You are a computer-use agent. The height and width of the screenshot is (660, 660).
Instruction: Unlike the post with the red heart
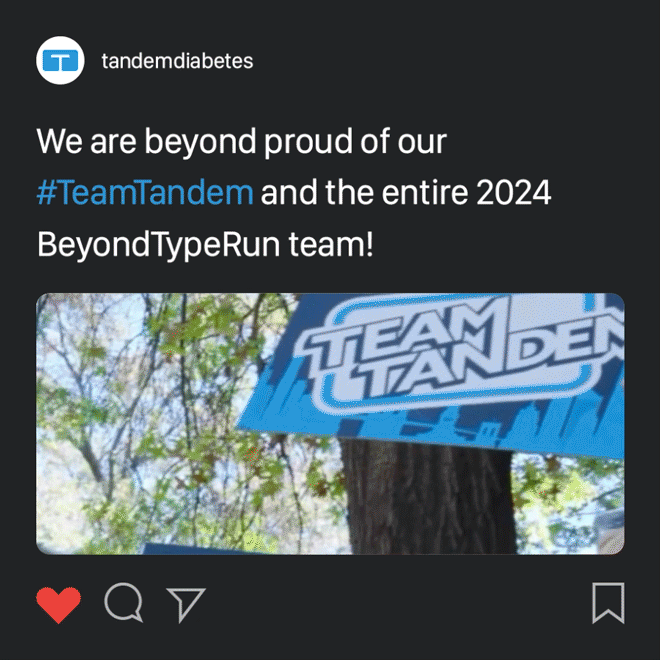tap(58, 604)
